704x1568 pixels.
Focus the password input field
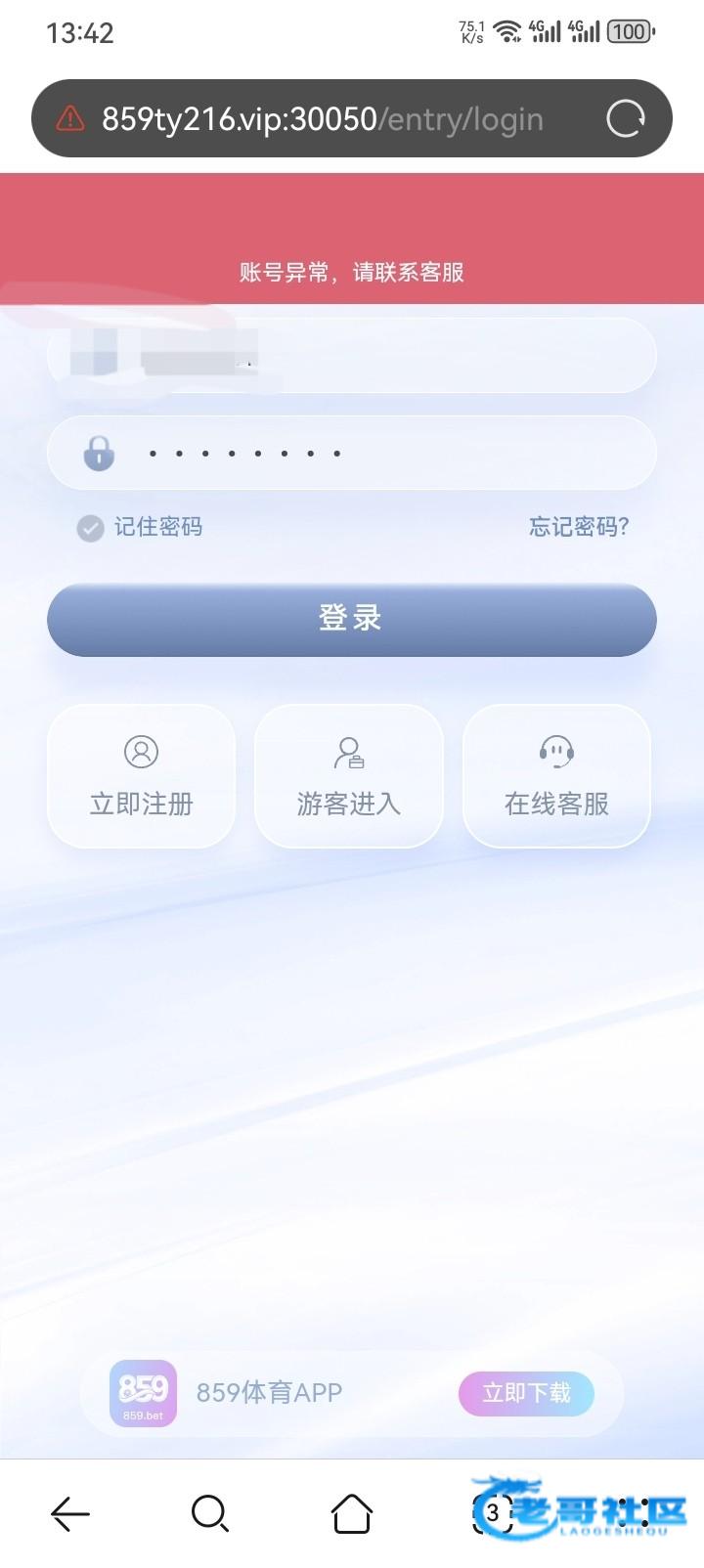[391, 454]
